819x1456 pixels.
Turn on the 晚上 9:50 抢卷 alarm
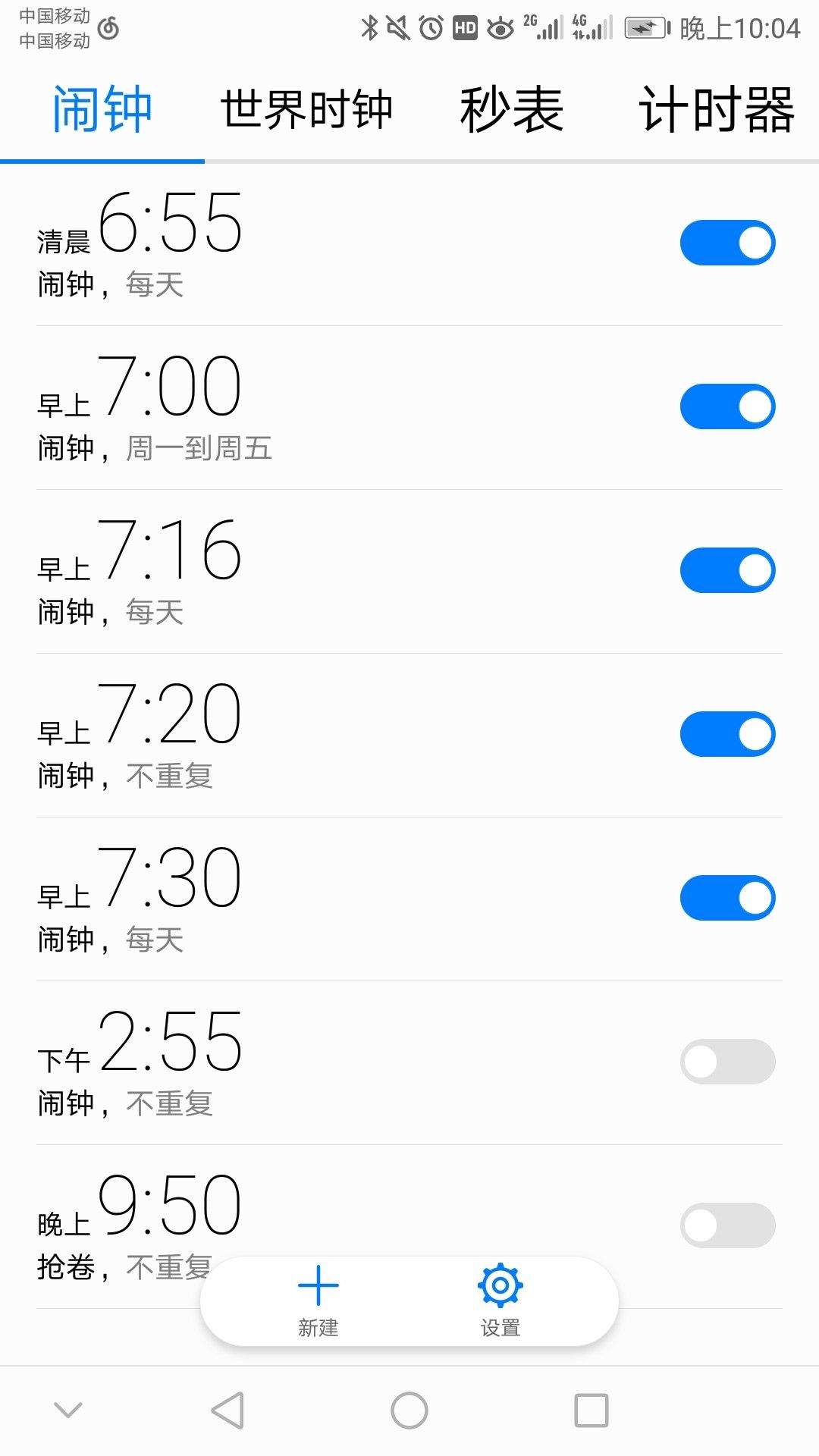pos(727,1225)
